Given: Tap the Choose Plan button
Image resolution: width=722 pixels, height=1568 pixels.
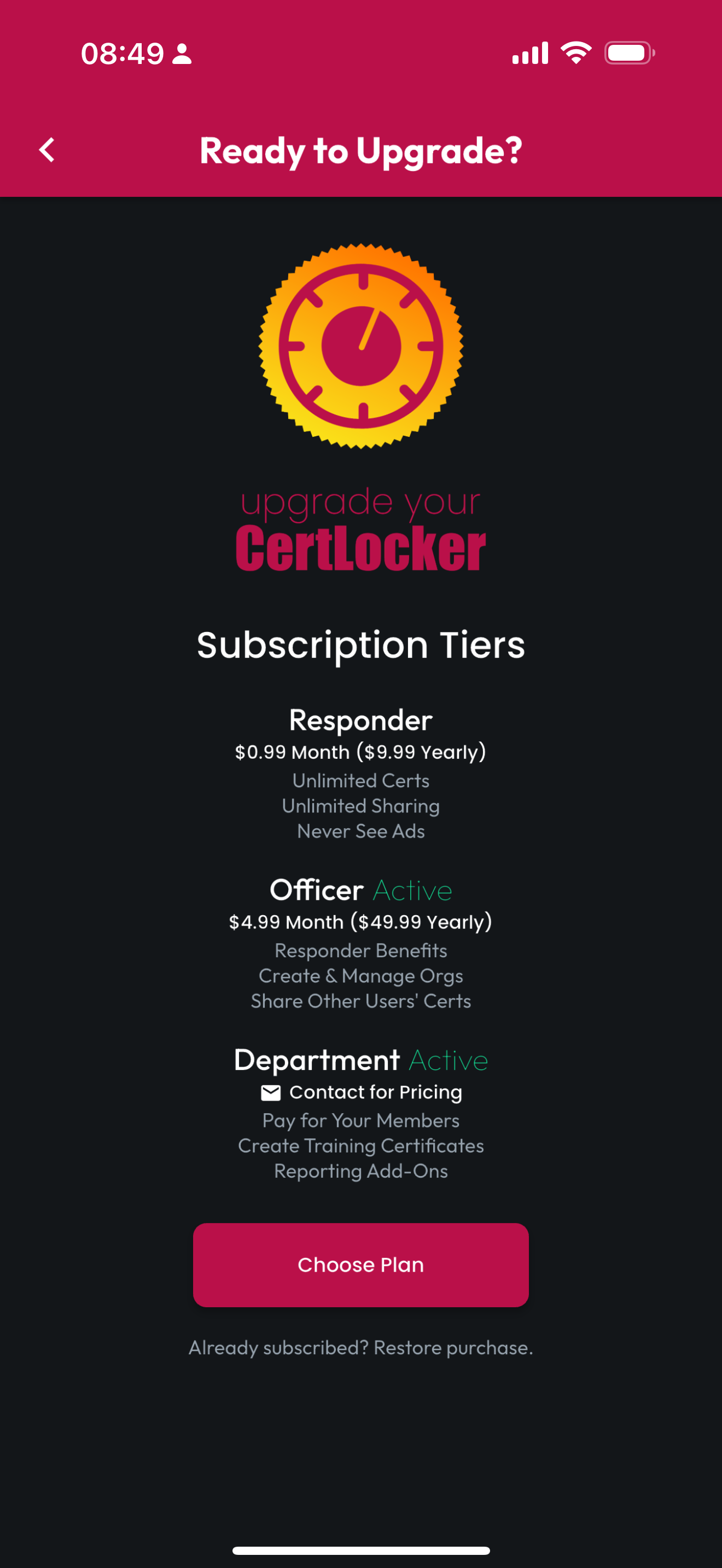Looking at the screenshot, I should click(x=360, y=1265).
